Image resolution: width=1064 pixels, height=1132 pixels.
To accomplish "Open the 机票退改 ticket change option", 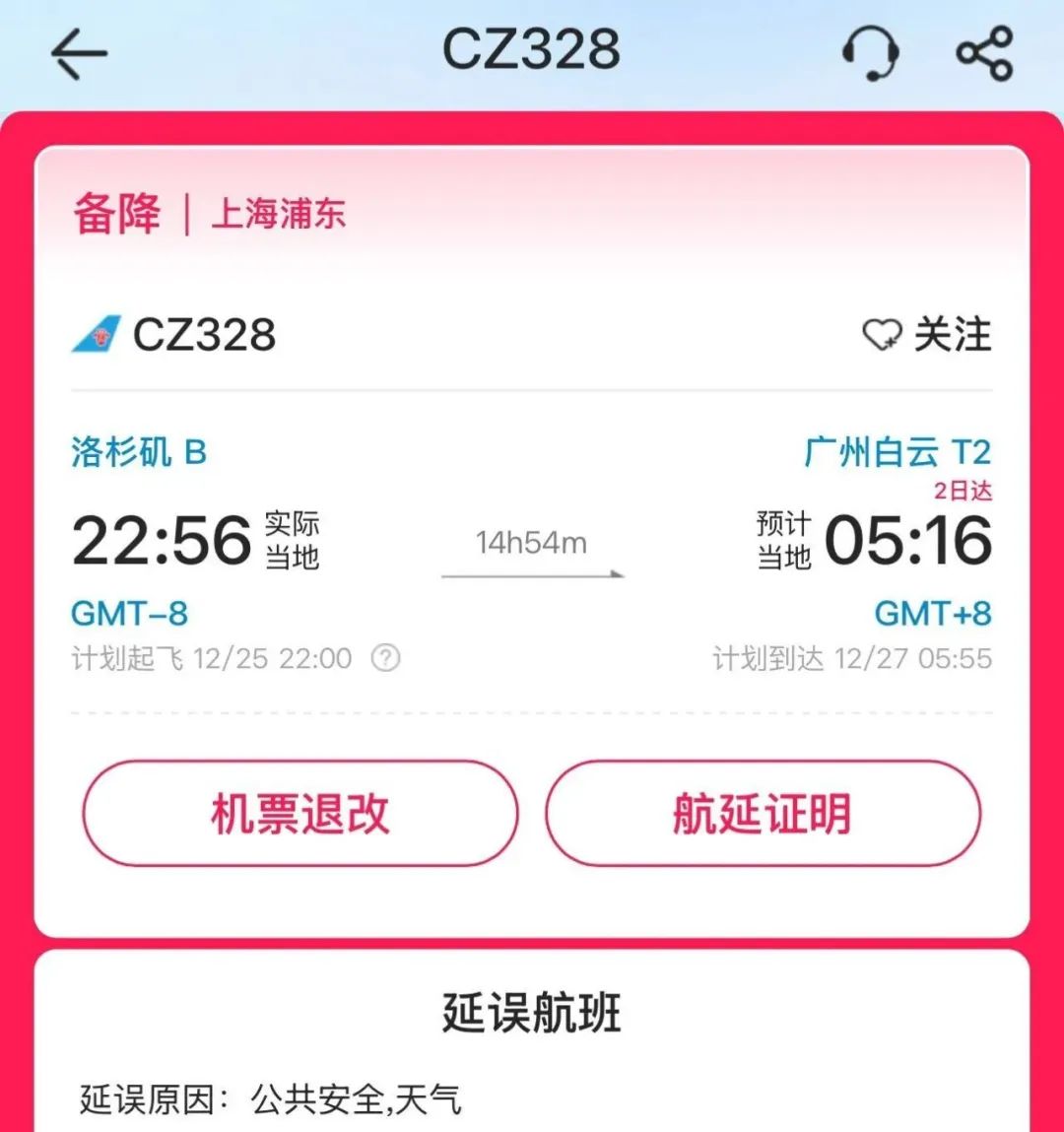I will (x=300, y=814).
